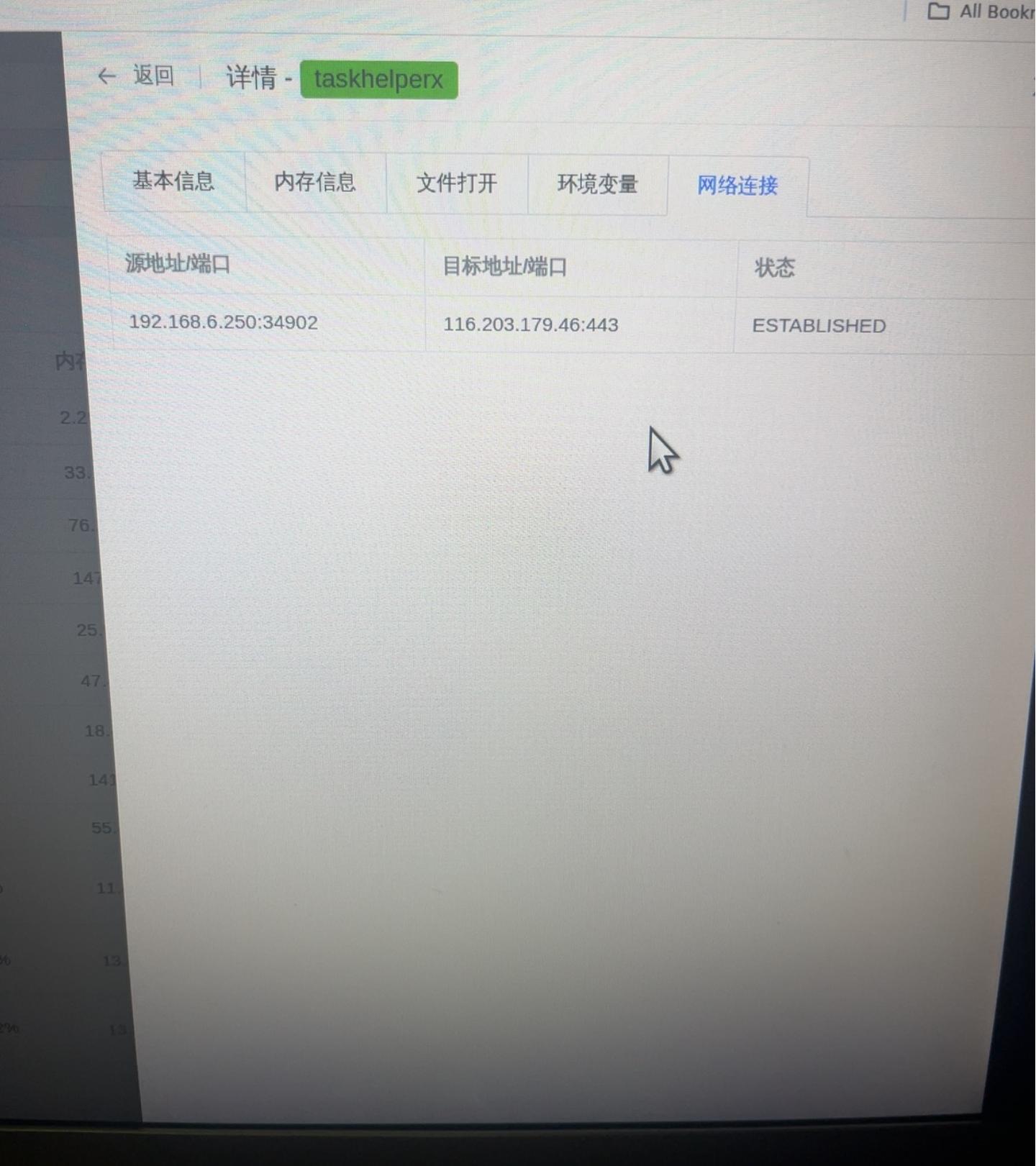Tap the 网络连接 tab

737,186
